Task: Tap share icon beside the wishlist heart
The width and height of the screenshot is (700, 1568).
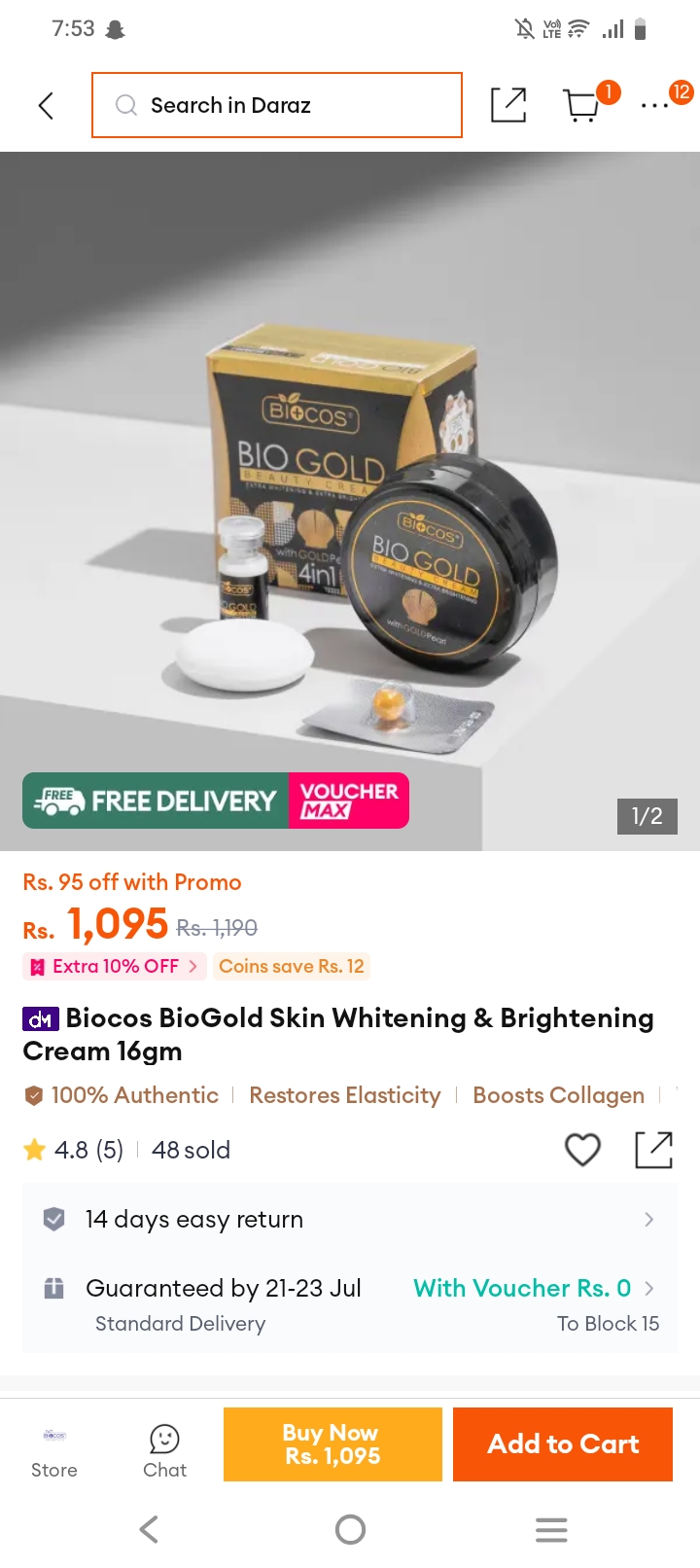Action: [654, 1150]
